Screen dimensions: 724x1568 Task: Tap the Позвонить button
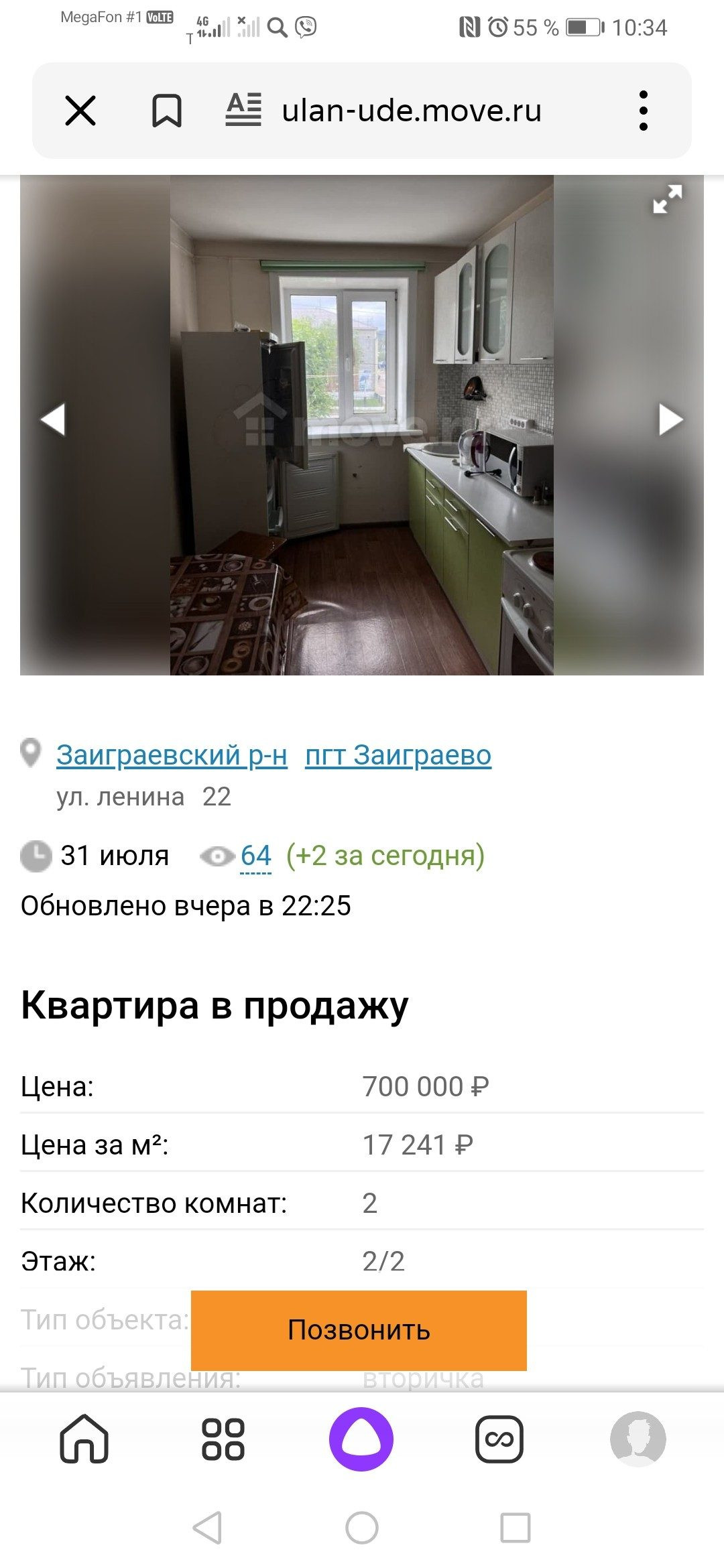click(359, 1330)
